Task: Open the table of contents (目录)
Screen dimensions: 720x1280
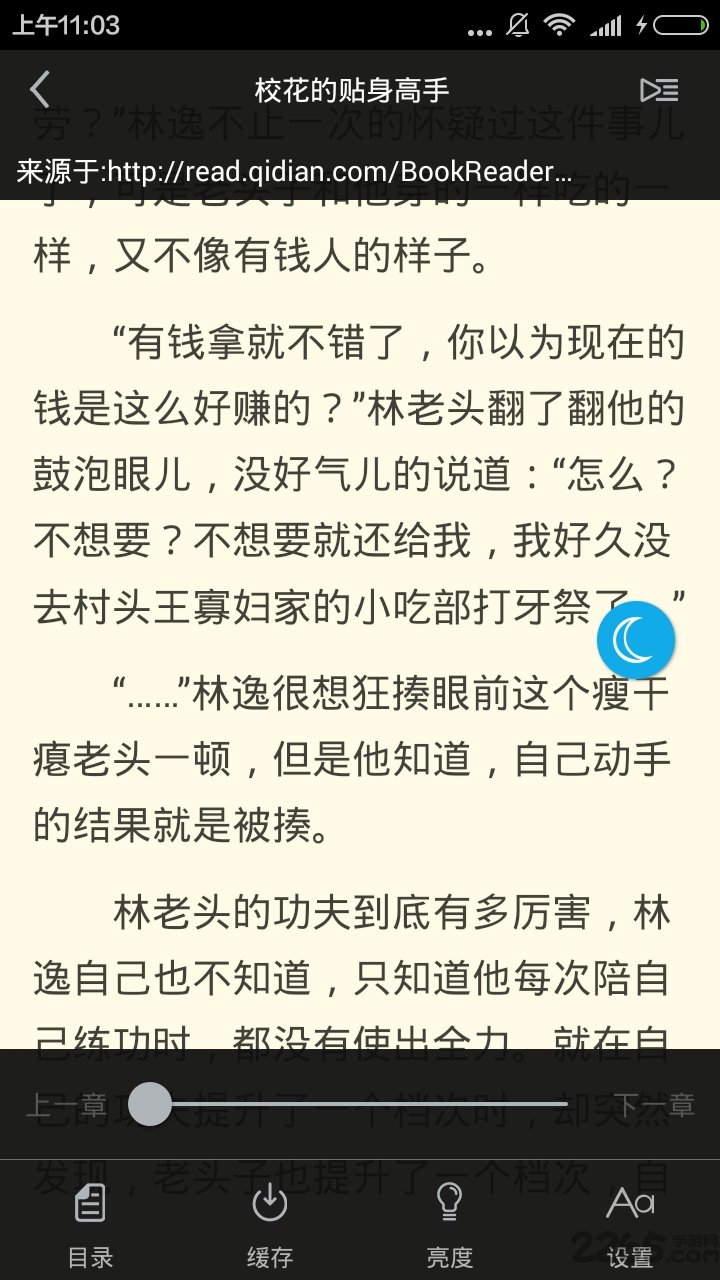Action: pyautogui.click(x=90, y=1224)
